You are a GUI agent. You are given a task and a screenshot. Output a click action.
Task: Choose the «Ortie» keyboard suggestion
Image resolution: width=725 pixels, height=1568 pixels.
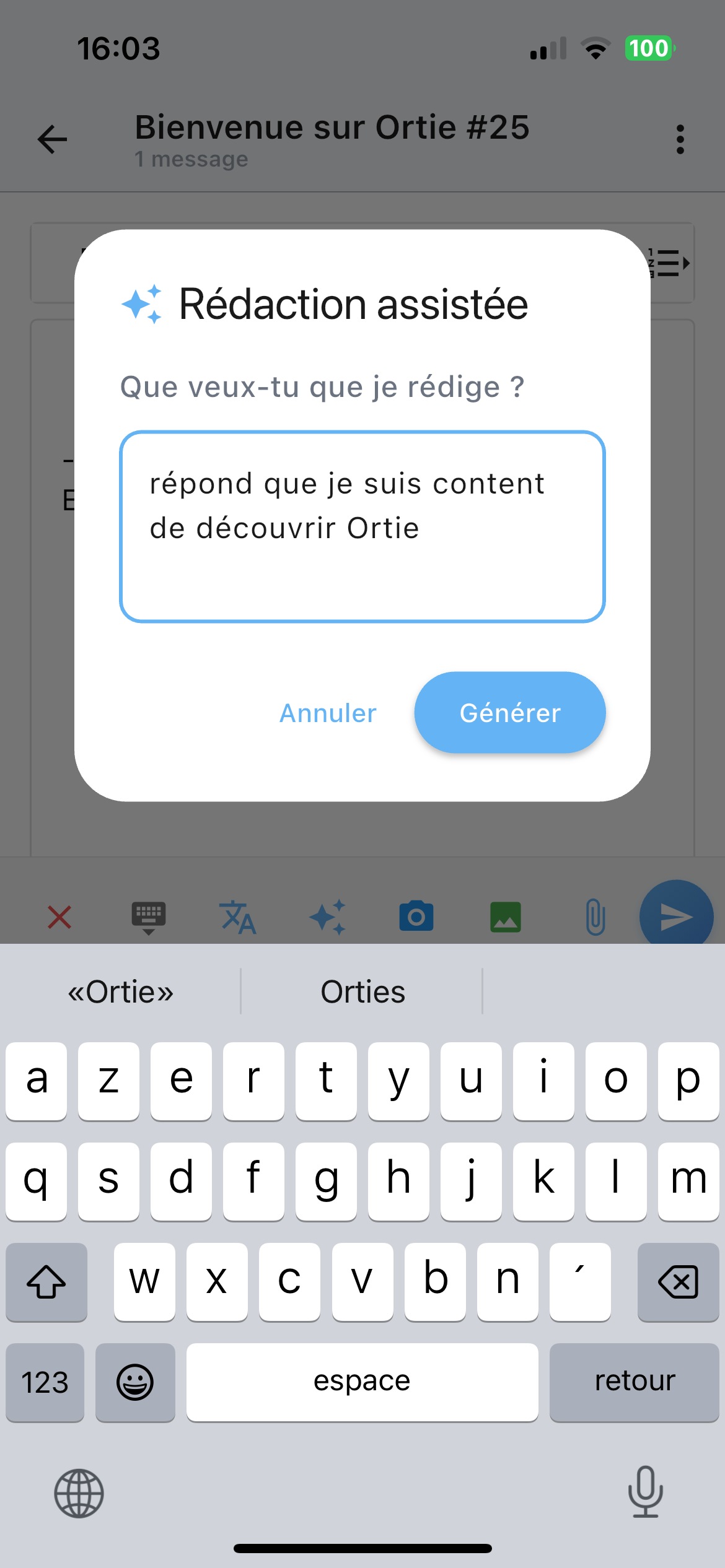coord(121,992)
